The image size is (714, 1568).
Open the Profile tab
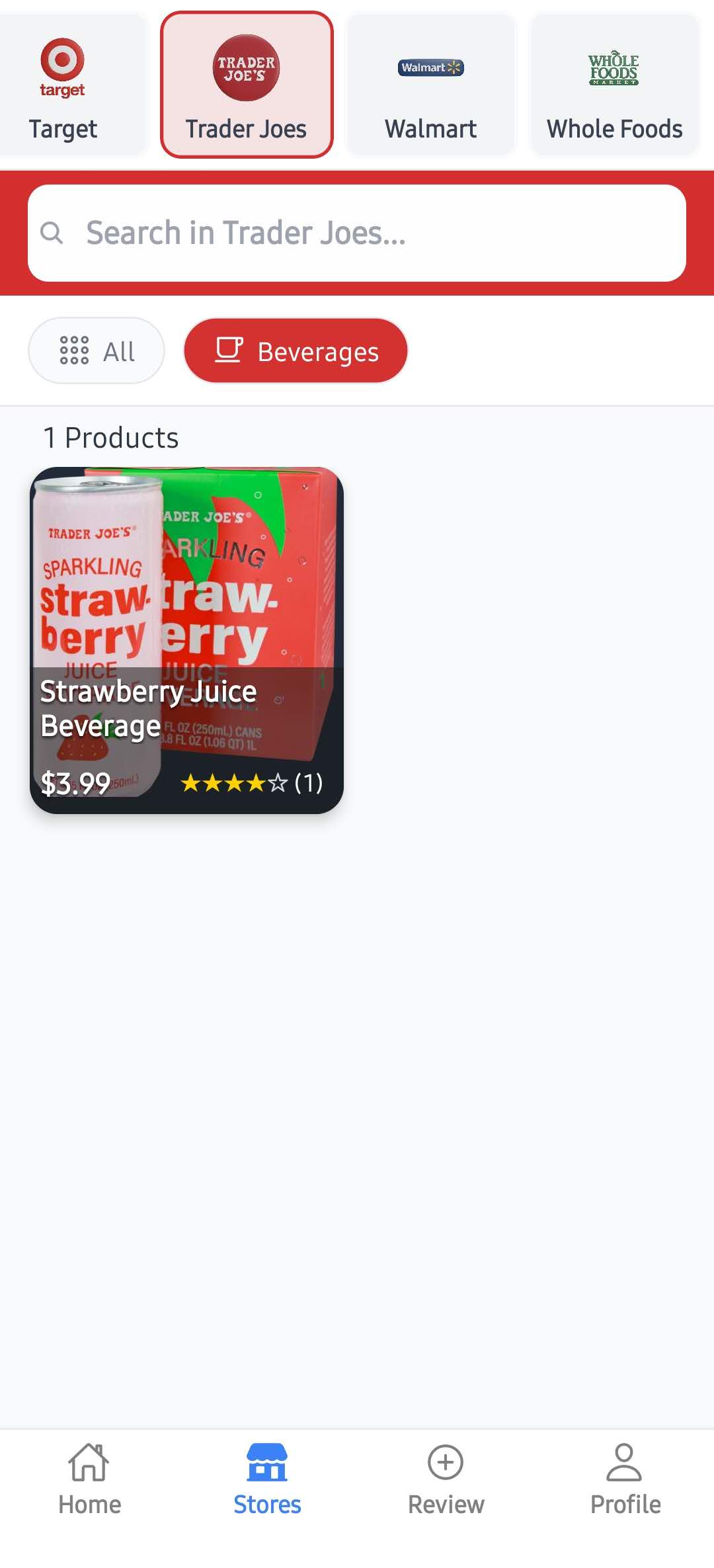click(x=625, y=1479)
